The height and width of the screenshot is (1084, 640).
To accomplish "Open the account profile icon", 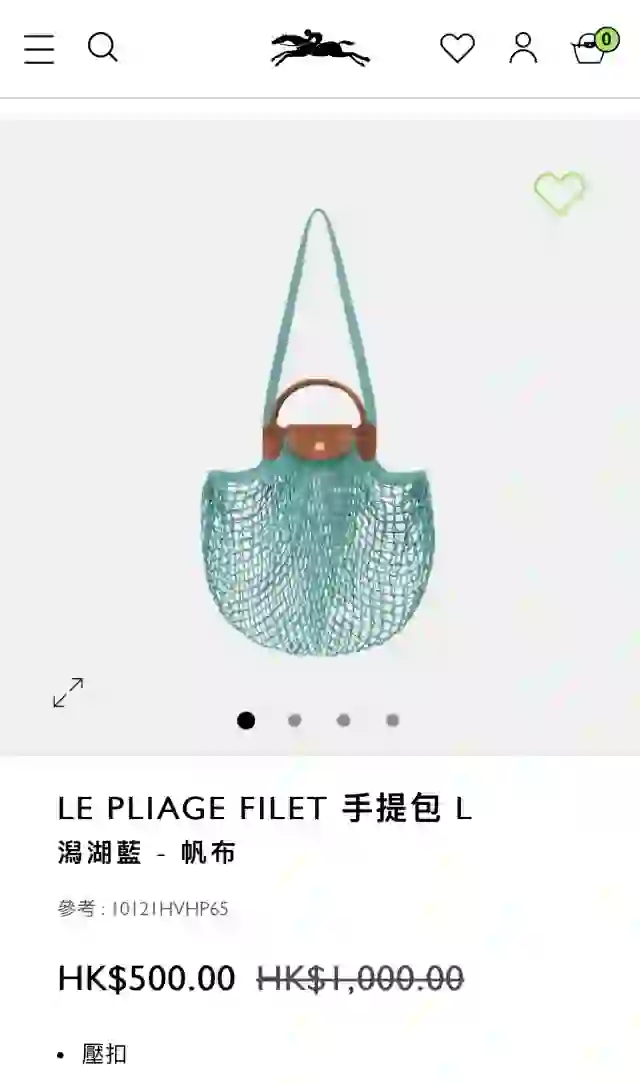I will pos(523,48).
